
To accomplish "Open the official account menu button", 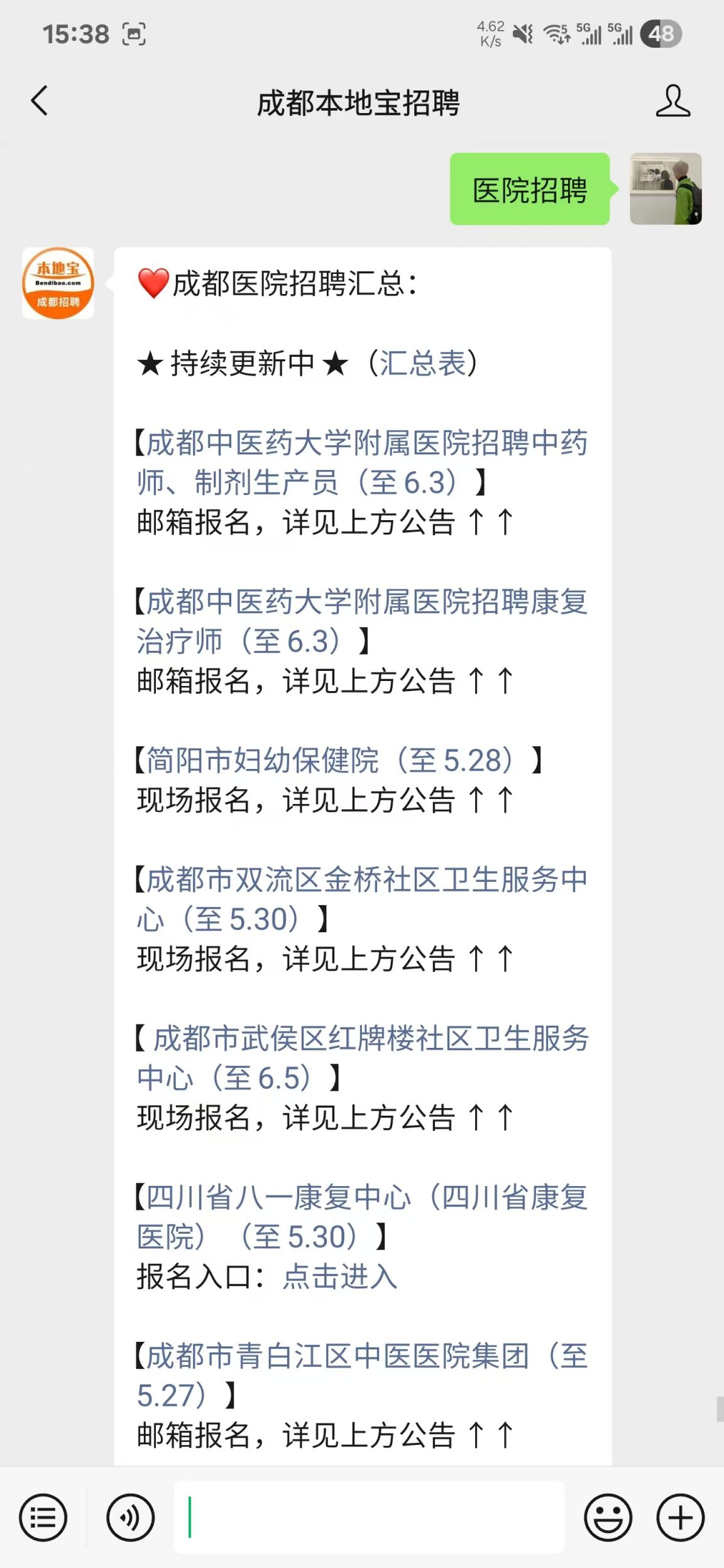I will click(43, 1518).
